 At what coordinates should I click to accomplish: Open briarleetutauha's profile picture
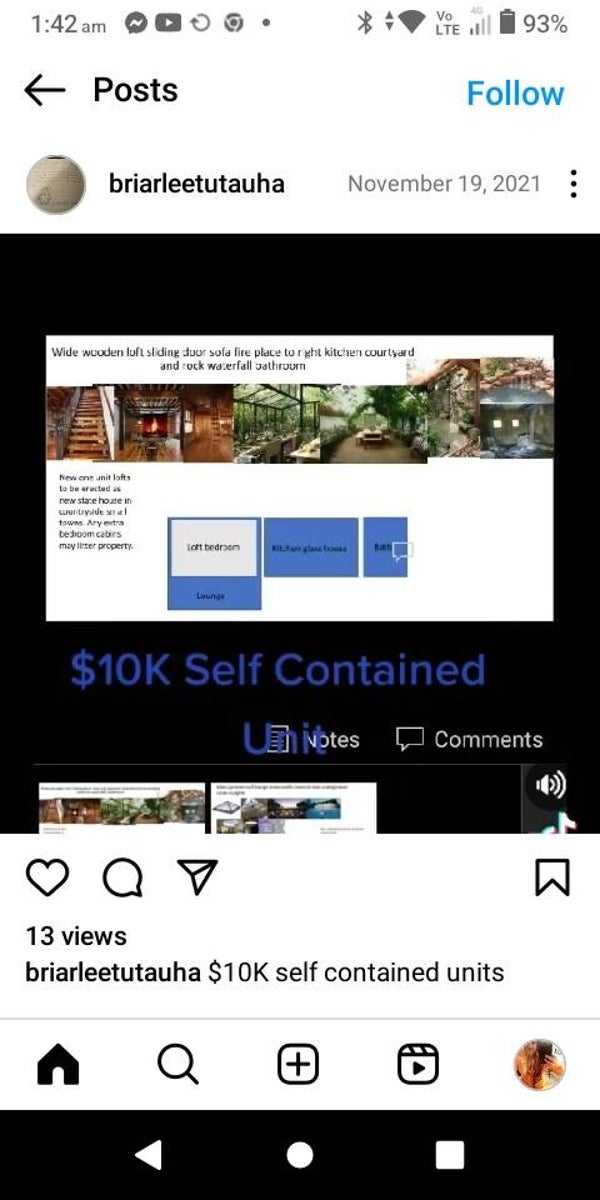(x=55, y=184)
